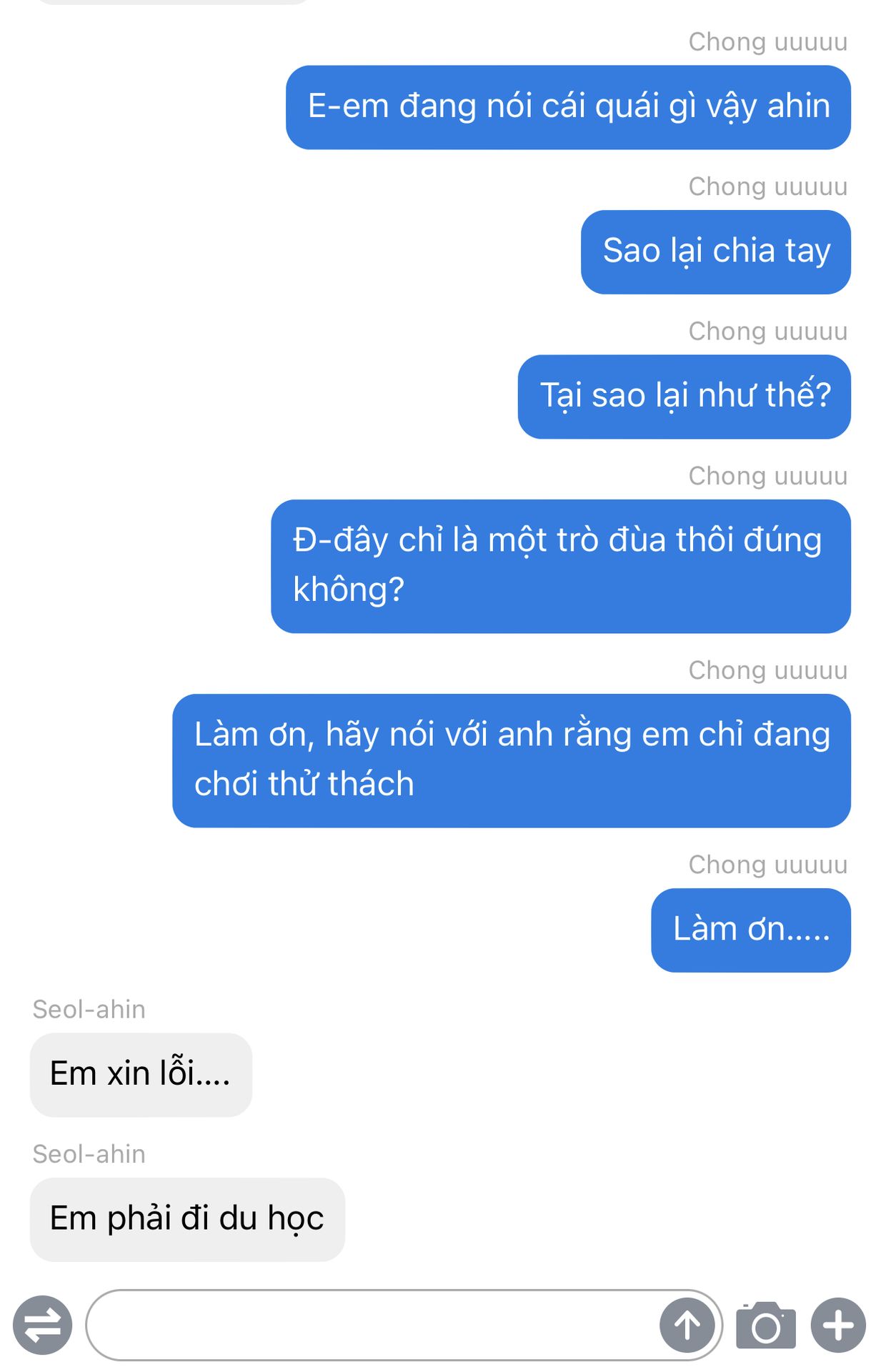Send the message with the arrow button

click(x=687, y=1326)
